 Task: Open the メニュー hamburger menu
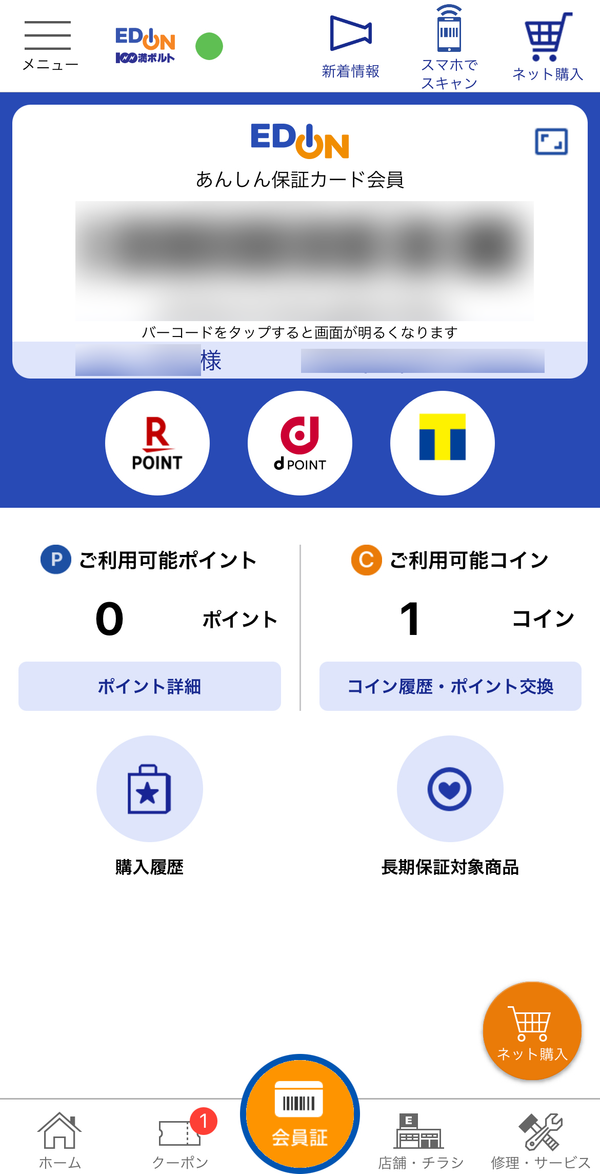pyautogui.click(x=49, y=46)
